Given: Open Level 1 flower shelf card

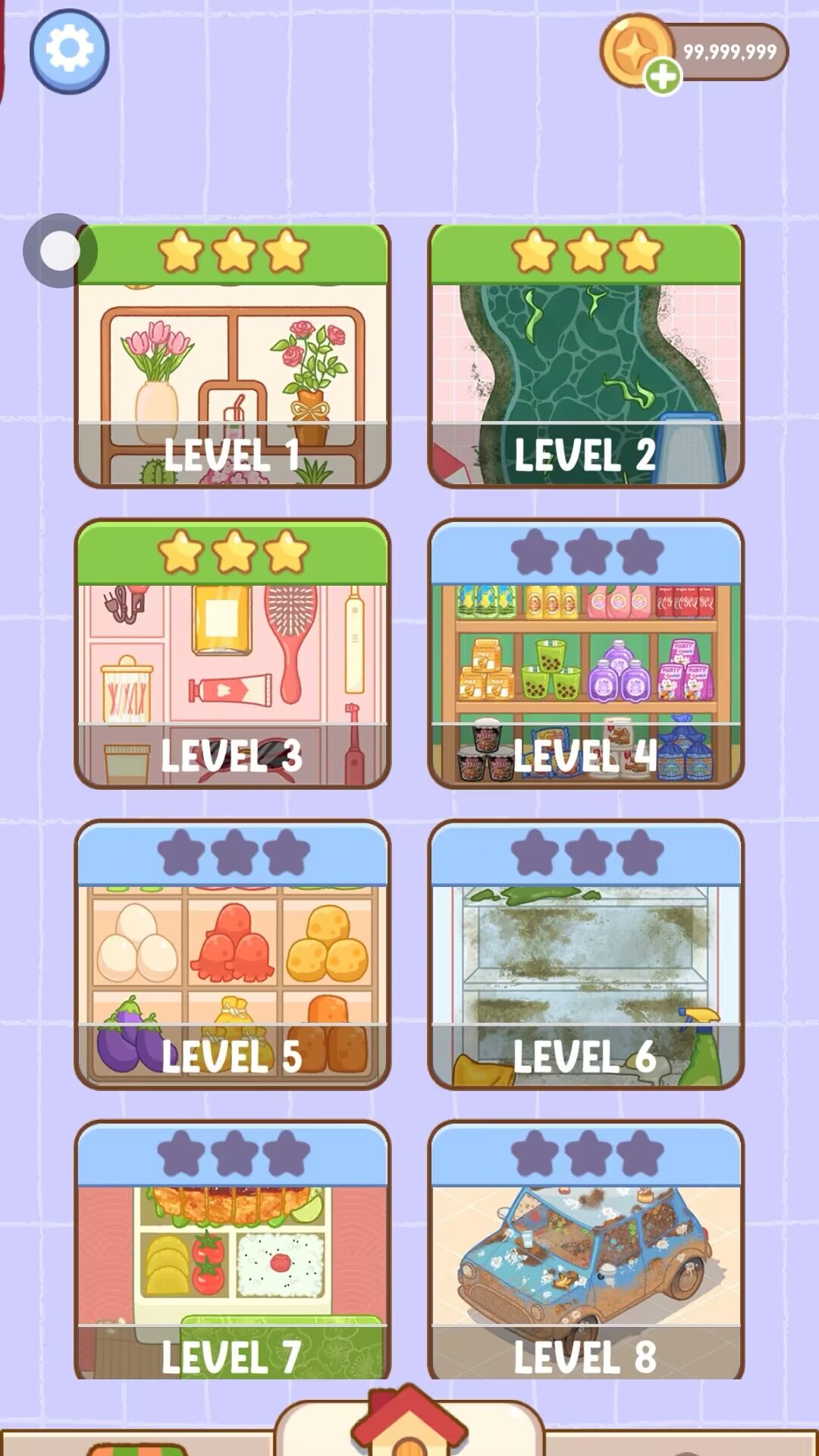Looking at the screenshot, I should pos(232,357).
